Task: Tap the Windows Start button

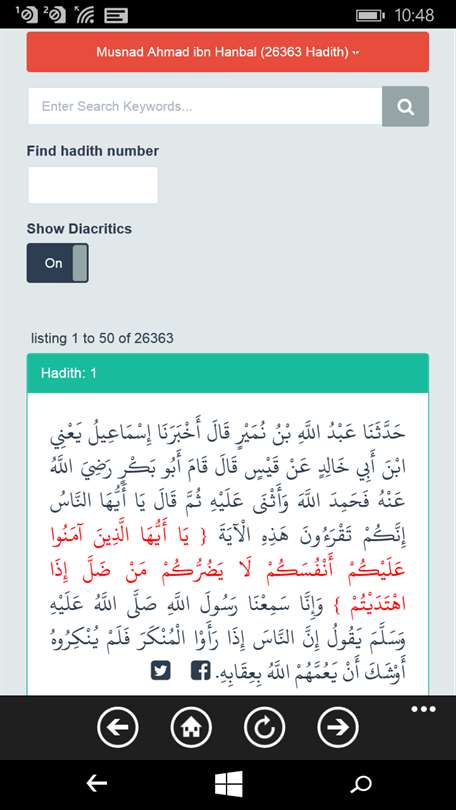Action: pyautogui.click(x=228, y=784)
